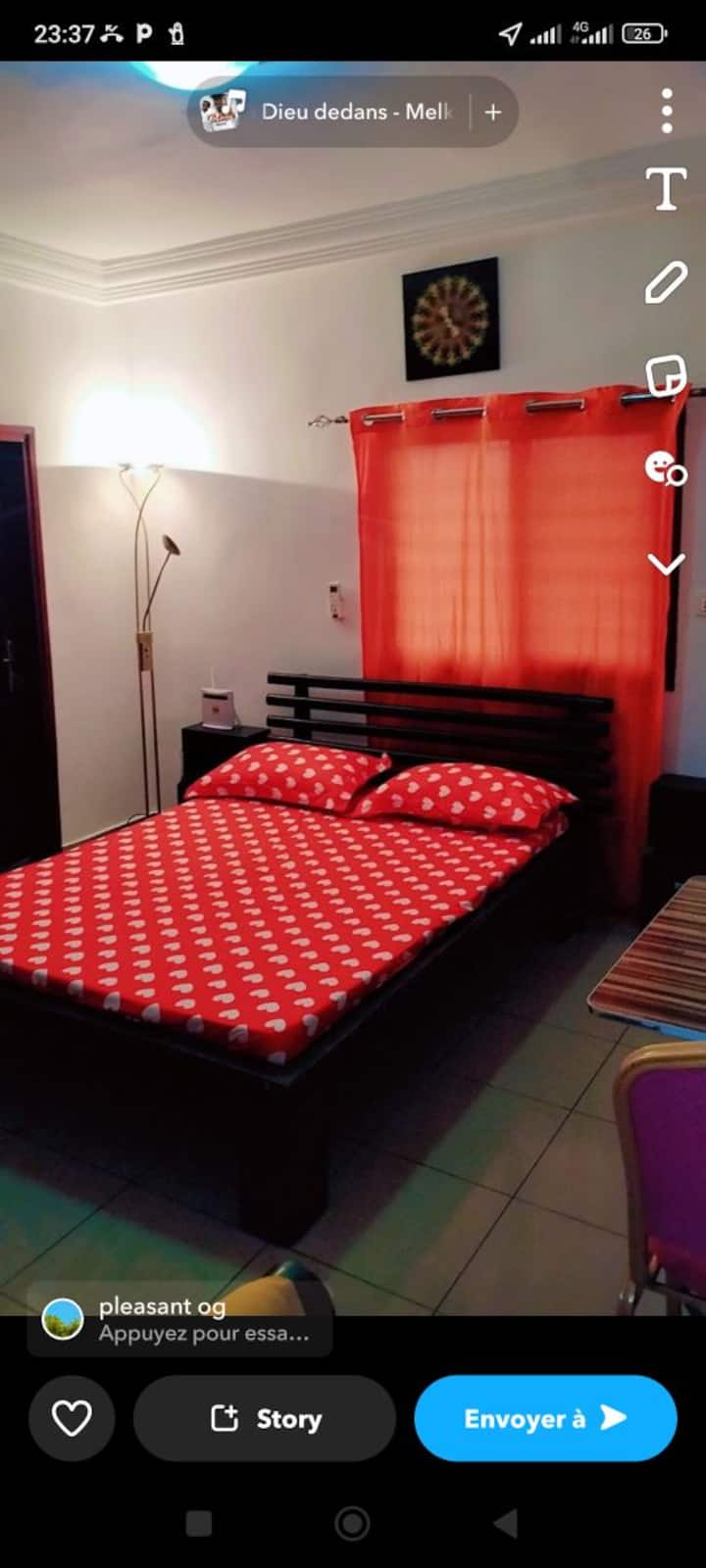Viewport: 706px width, 1568px height.
Task: Open the emoji search tool
Action: click(666, 468)
